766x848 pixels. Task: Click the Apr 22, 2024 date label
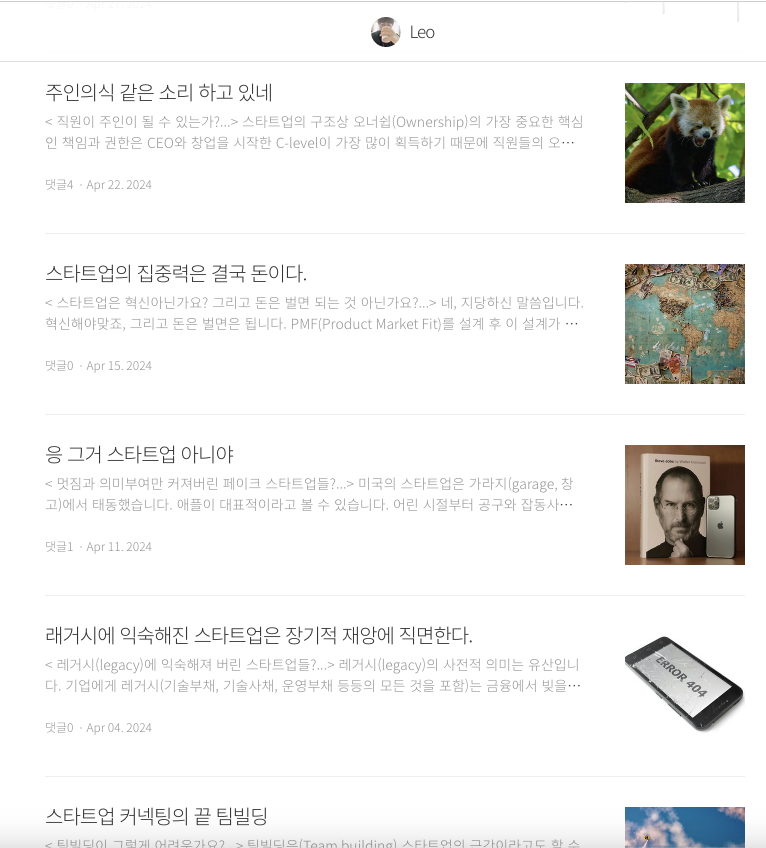pyautogui.click(x=120, y=184)
